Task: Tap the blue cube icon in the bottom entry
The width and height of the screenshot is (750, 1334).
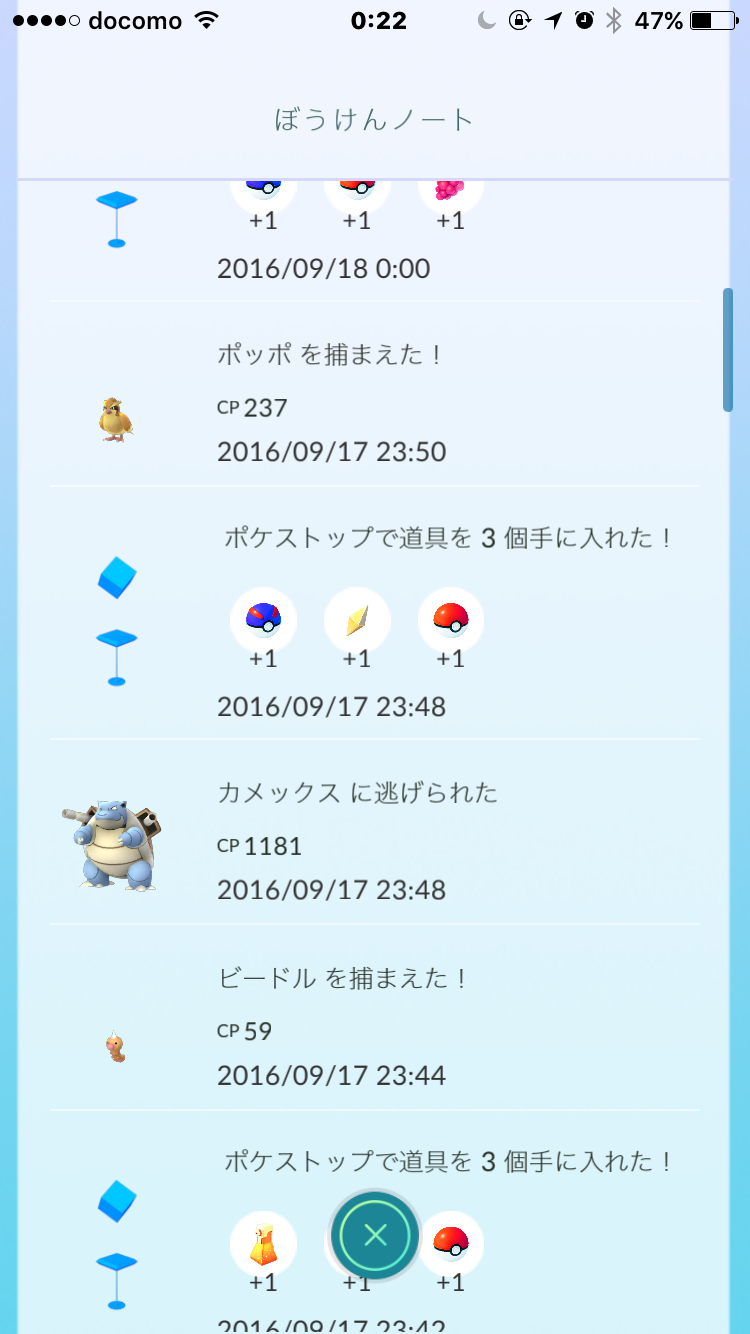Action: (116, 1202)
